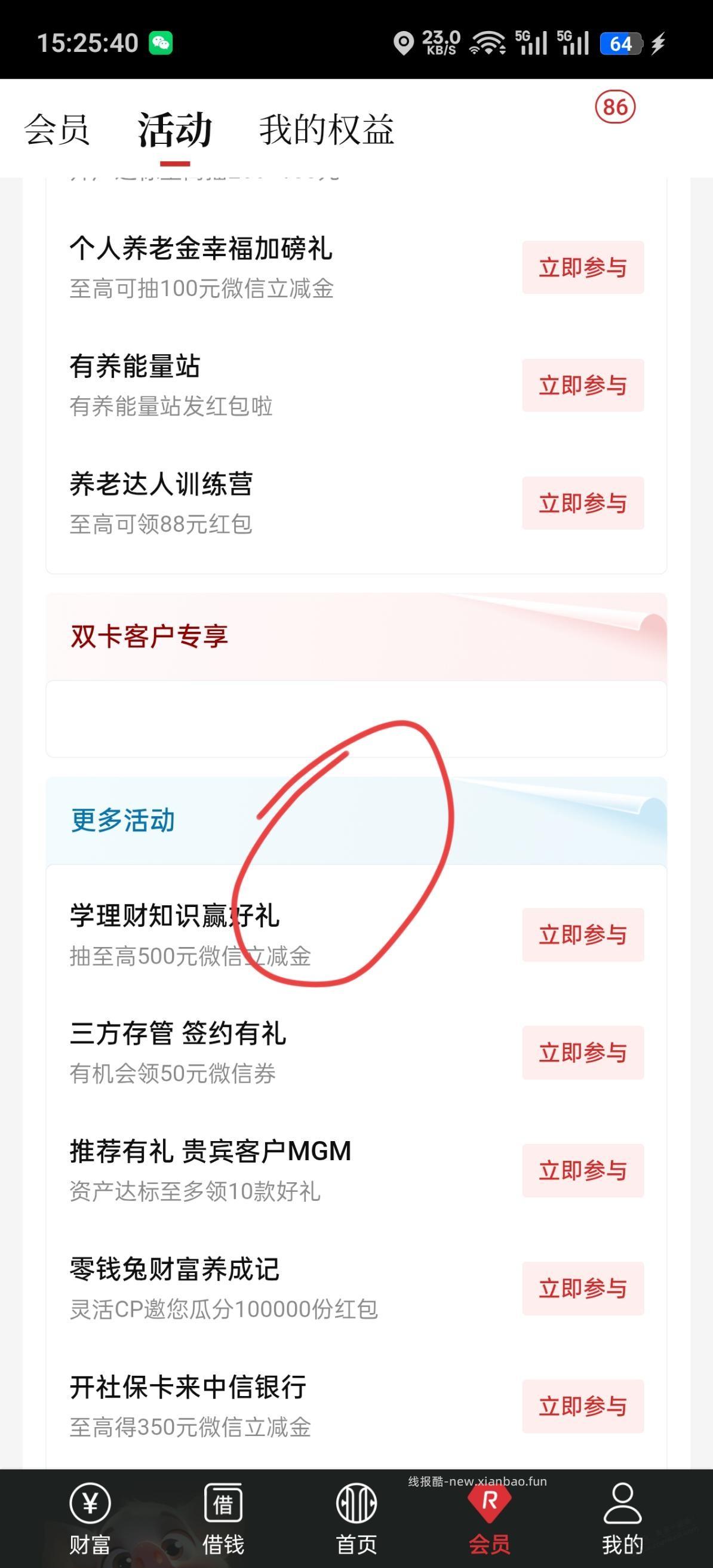Open the 我的权益 tab
713x1568 pixels.
tap(327, 131)
